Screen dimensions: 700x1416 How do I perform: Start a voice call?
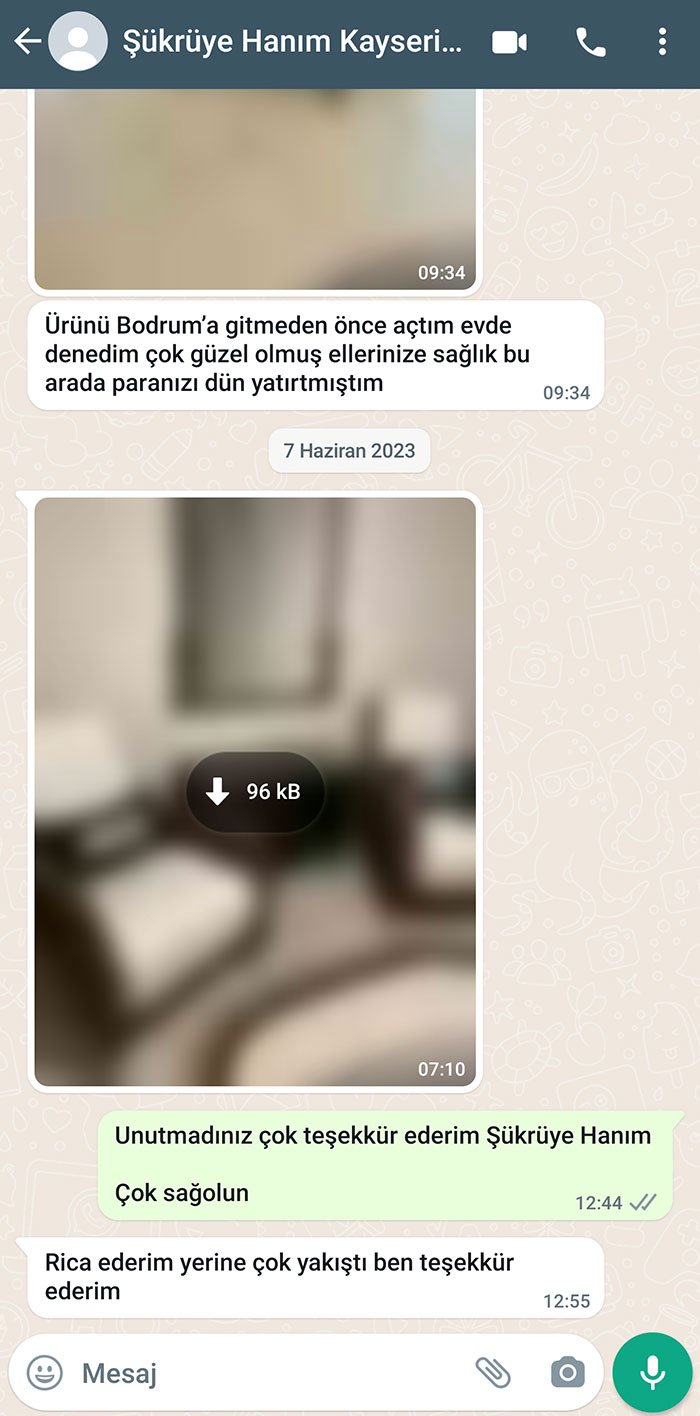(x=590, y=42)
